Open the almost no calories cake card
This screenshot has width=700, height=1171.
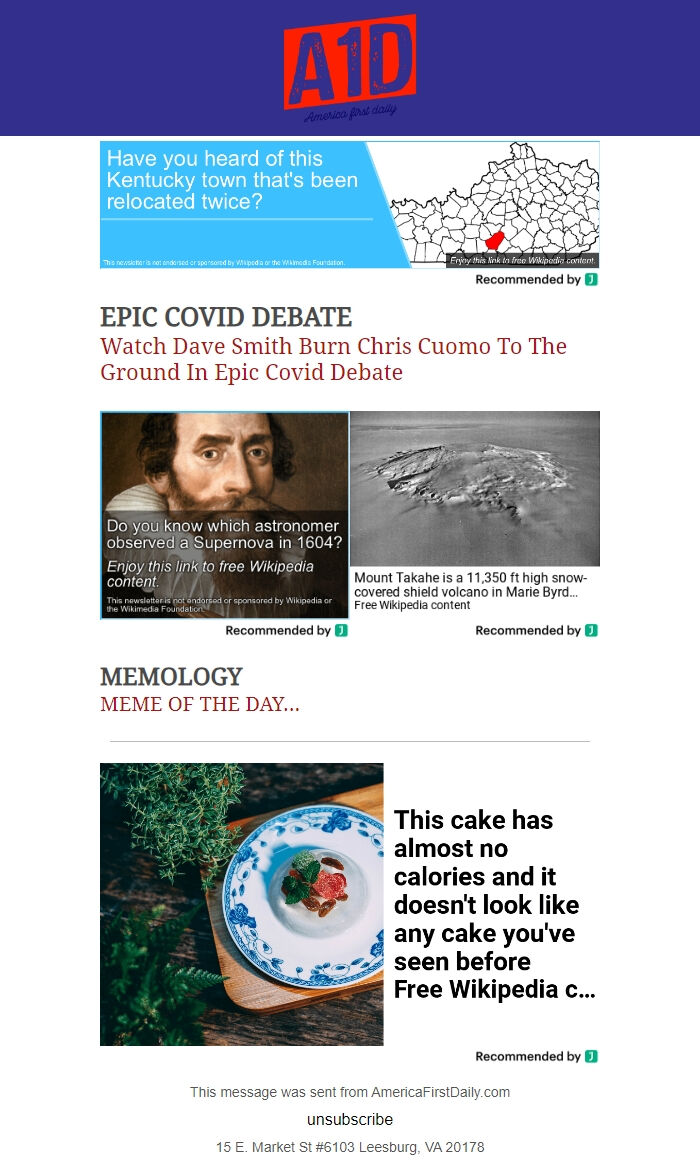point(349,904)
